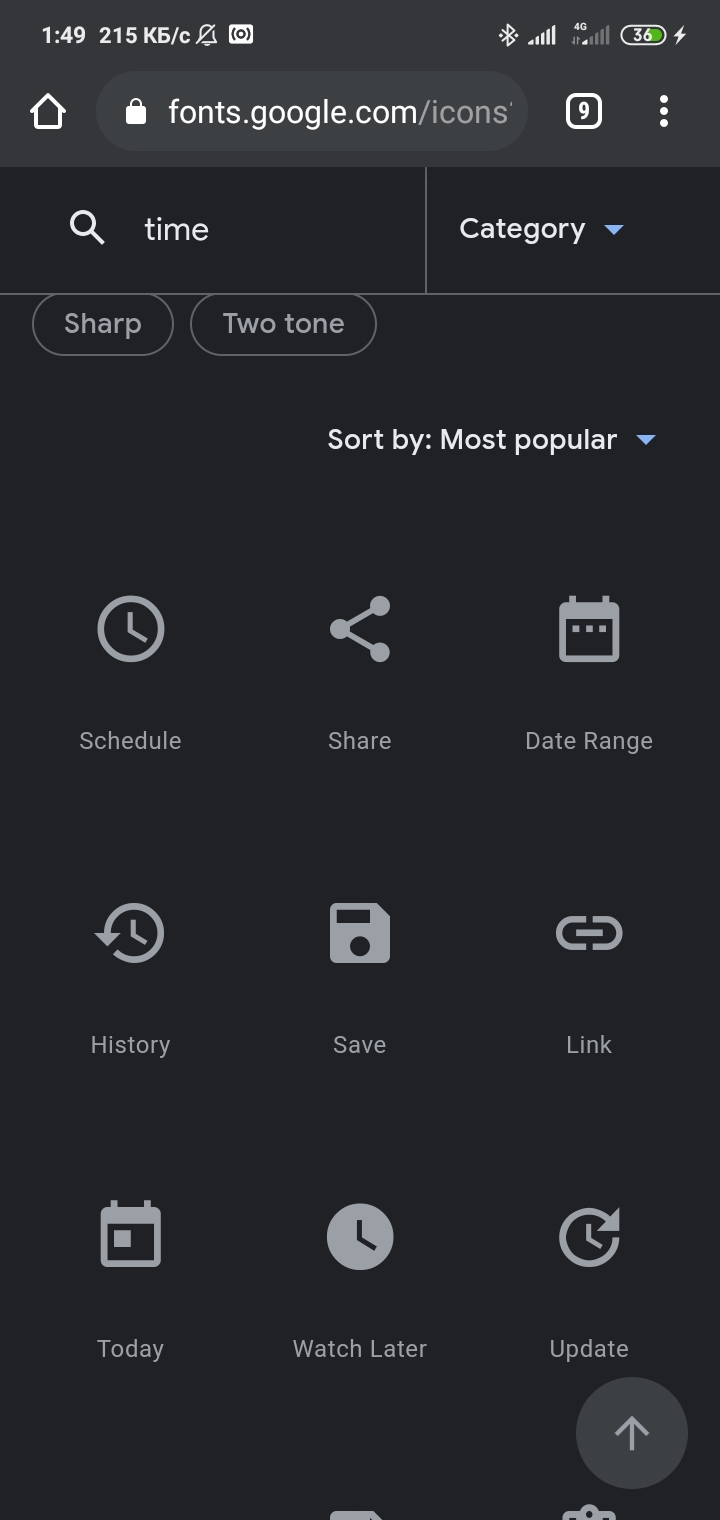Jump back to top with arrow button

point(632,1433)
